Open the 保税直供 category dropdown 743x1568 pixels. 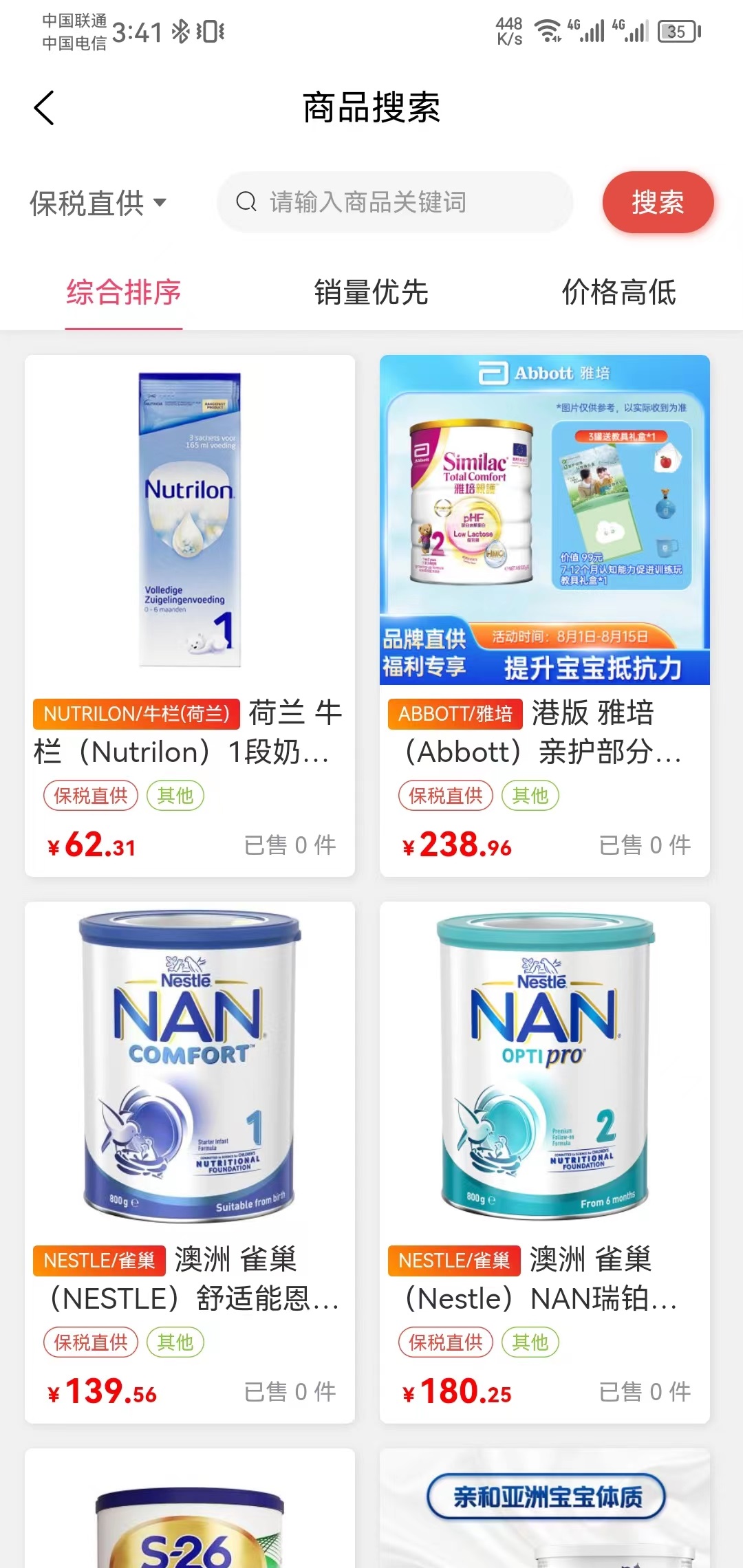coord(98,202)
